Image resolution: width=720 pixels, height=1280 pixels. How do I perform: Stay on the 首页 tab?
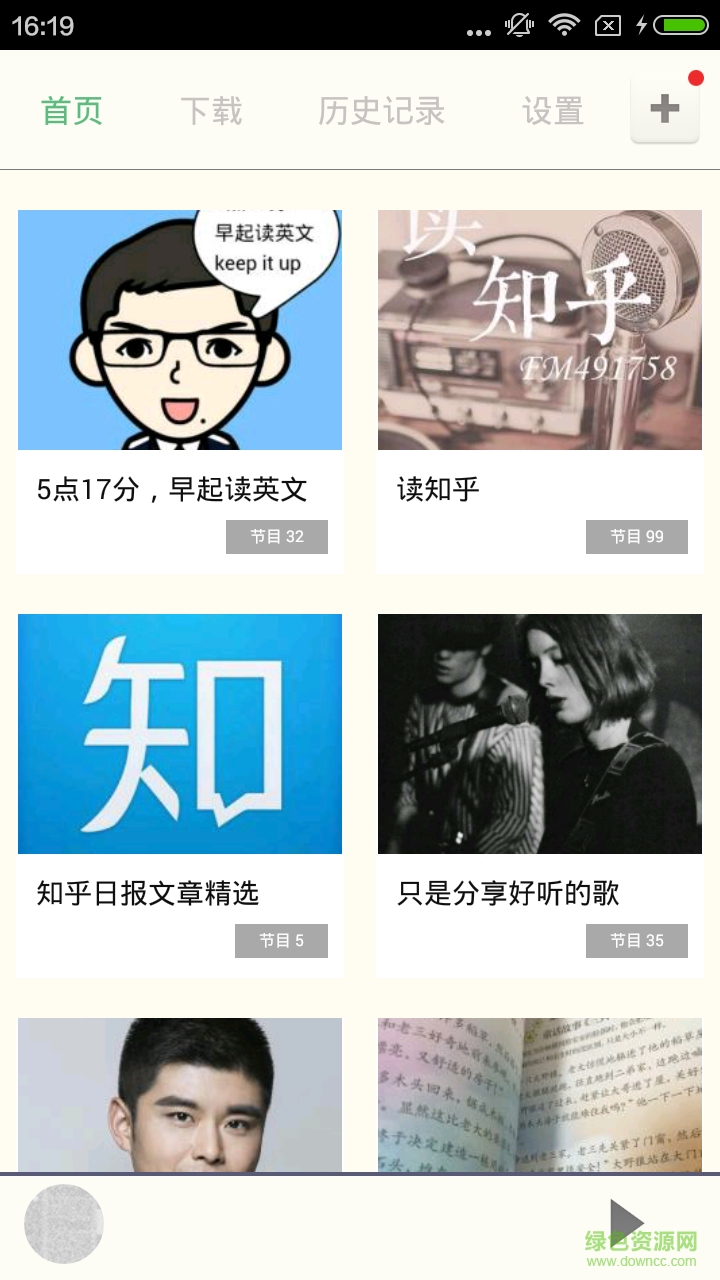pyautogui.click(x=68, y=111)
